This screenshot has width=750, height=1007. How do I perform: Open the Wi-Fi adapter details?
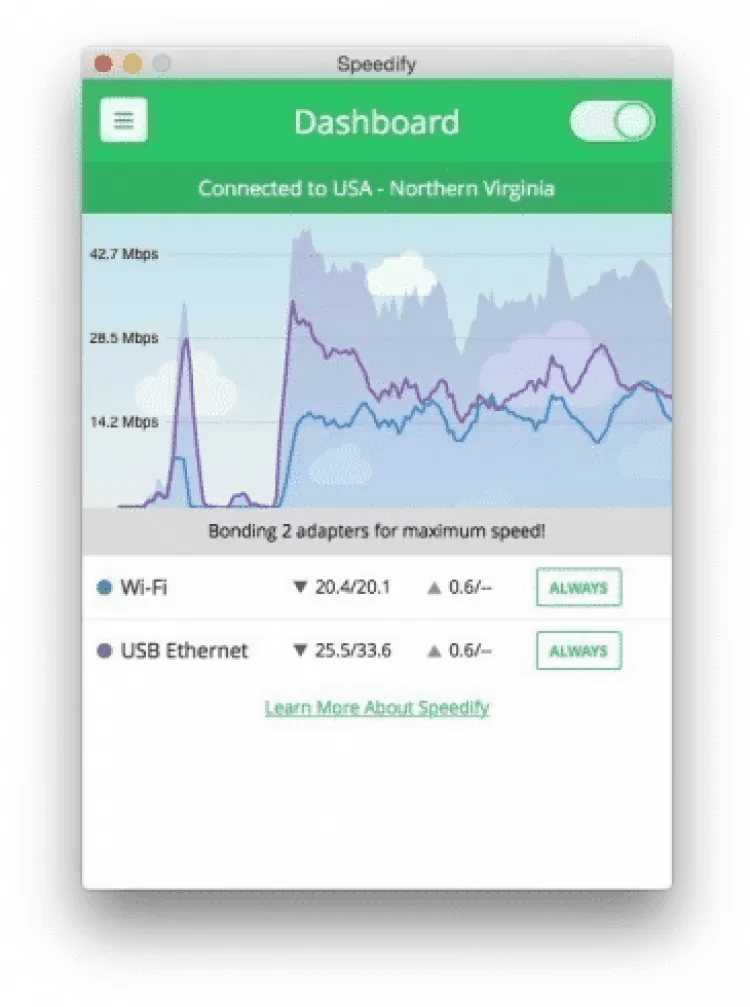click(x=144, y=588)
